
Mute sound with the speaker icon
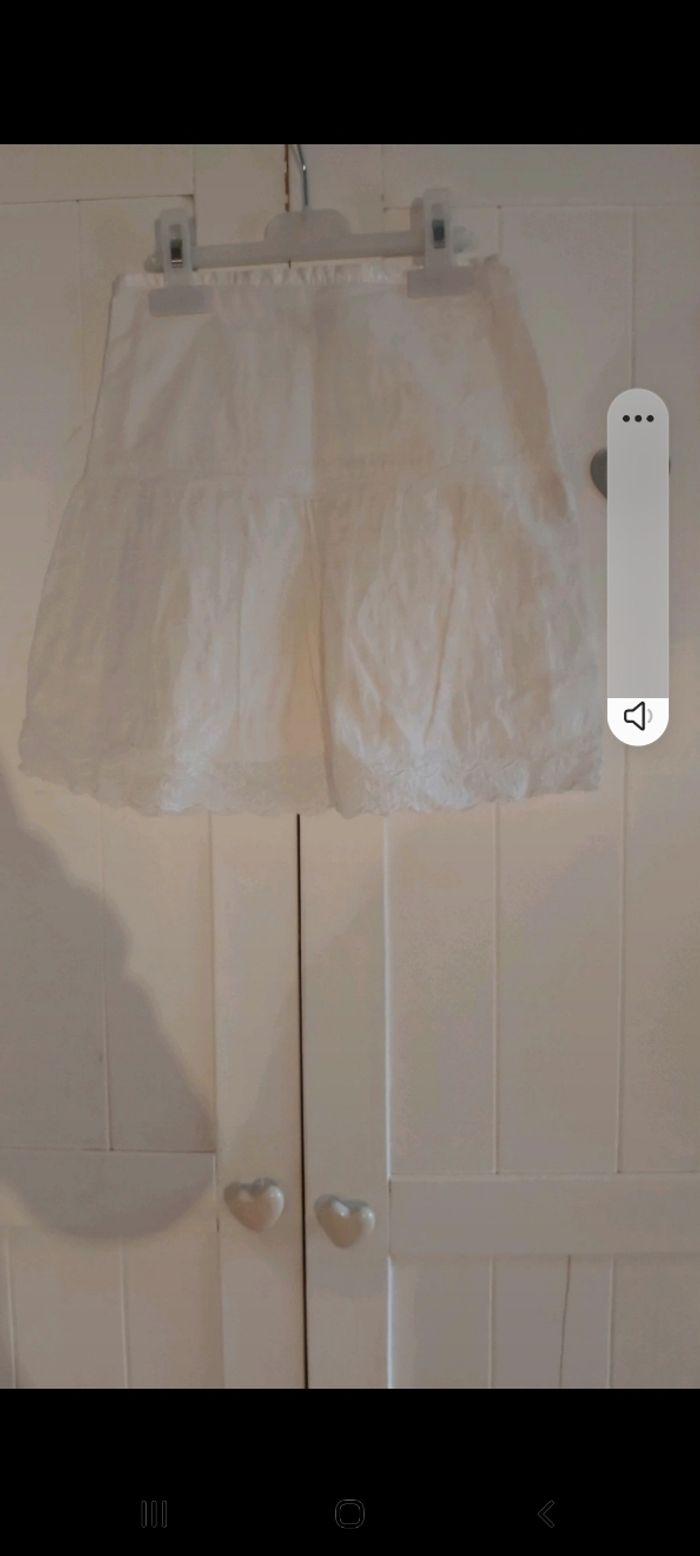[x=637, y=716]
